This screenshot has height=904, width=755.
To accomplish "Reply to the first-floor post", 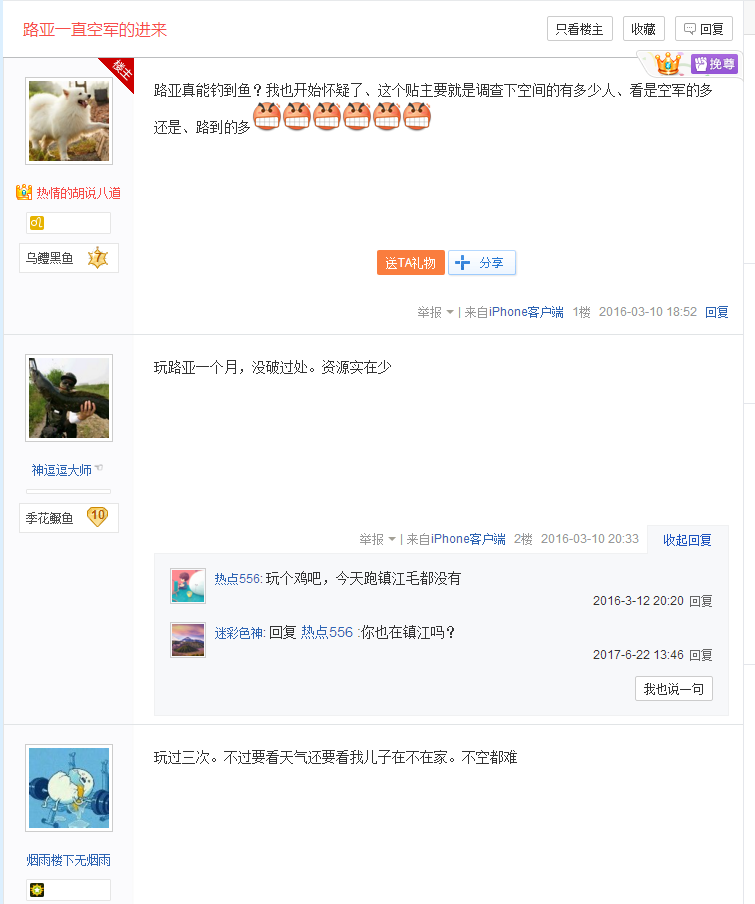I will (x=716, y=312).
